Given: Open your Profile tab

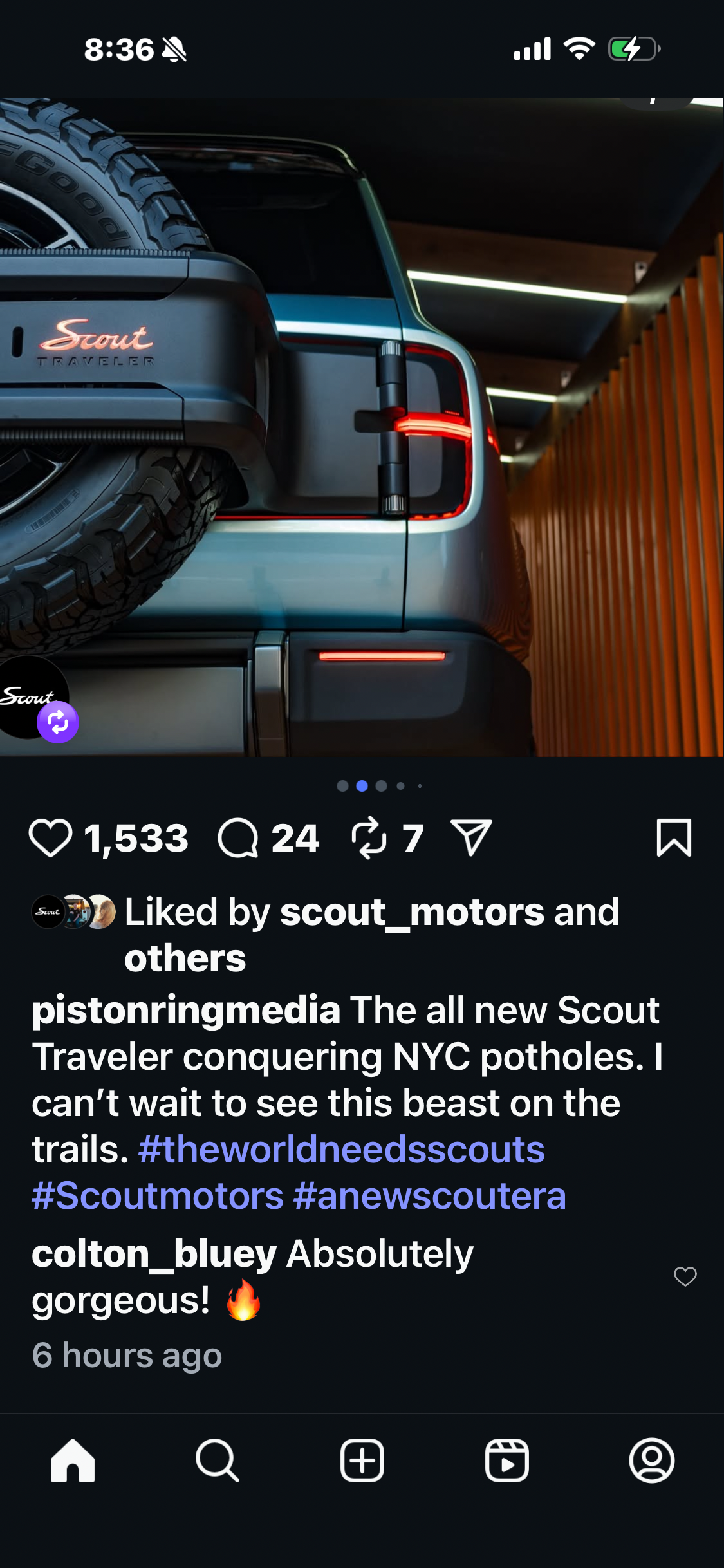Looking at the screenshot, I should click(x=651, y=1461).
